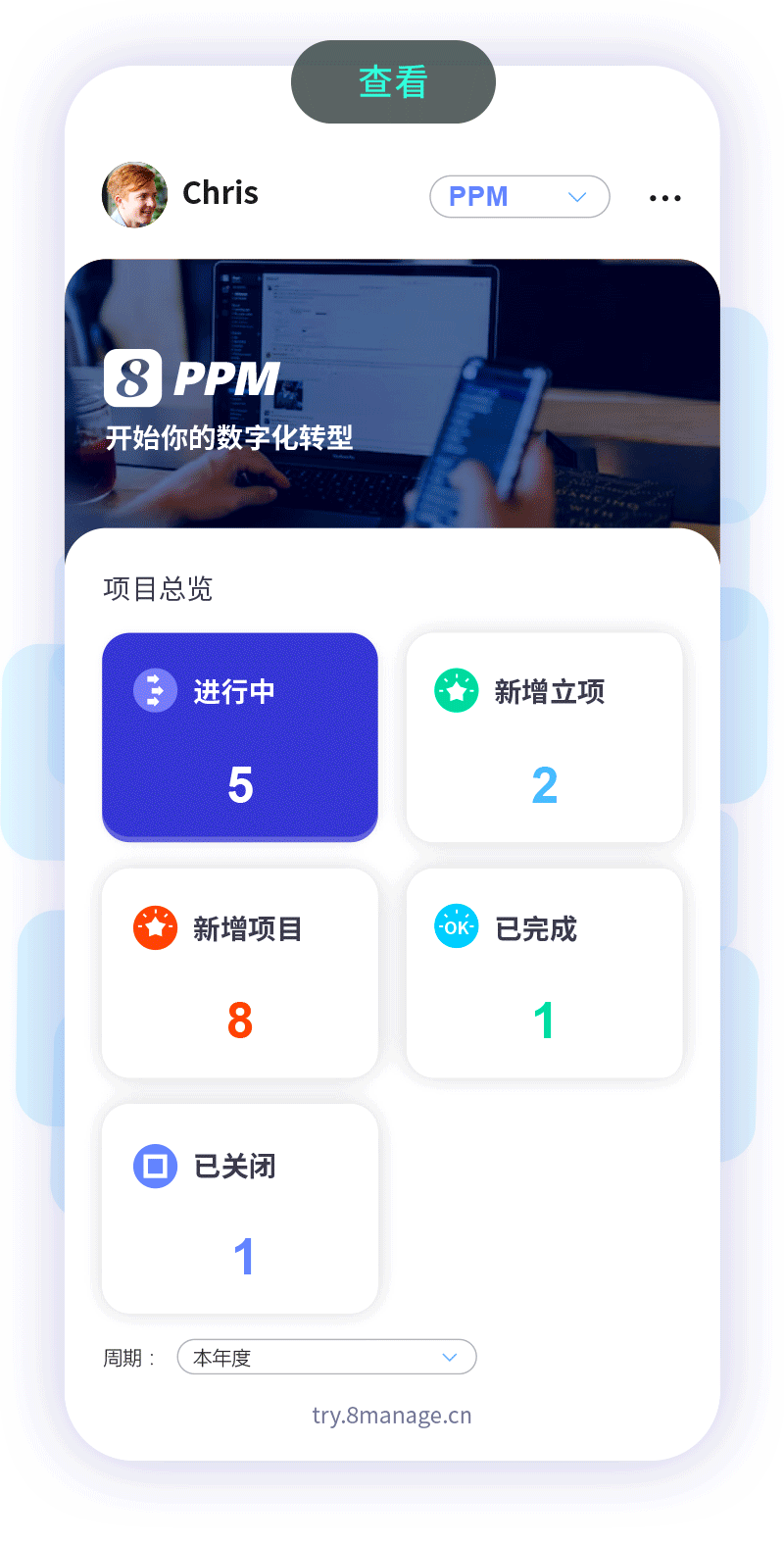Open the 已完成 card showing 1

click(x=544, y=972)
